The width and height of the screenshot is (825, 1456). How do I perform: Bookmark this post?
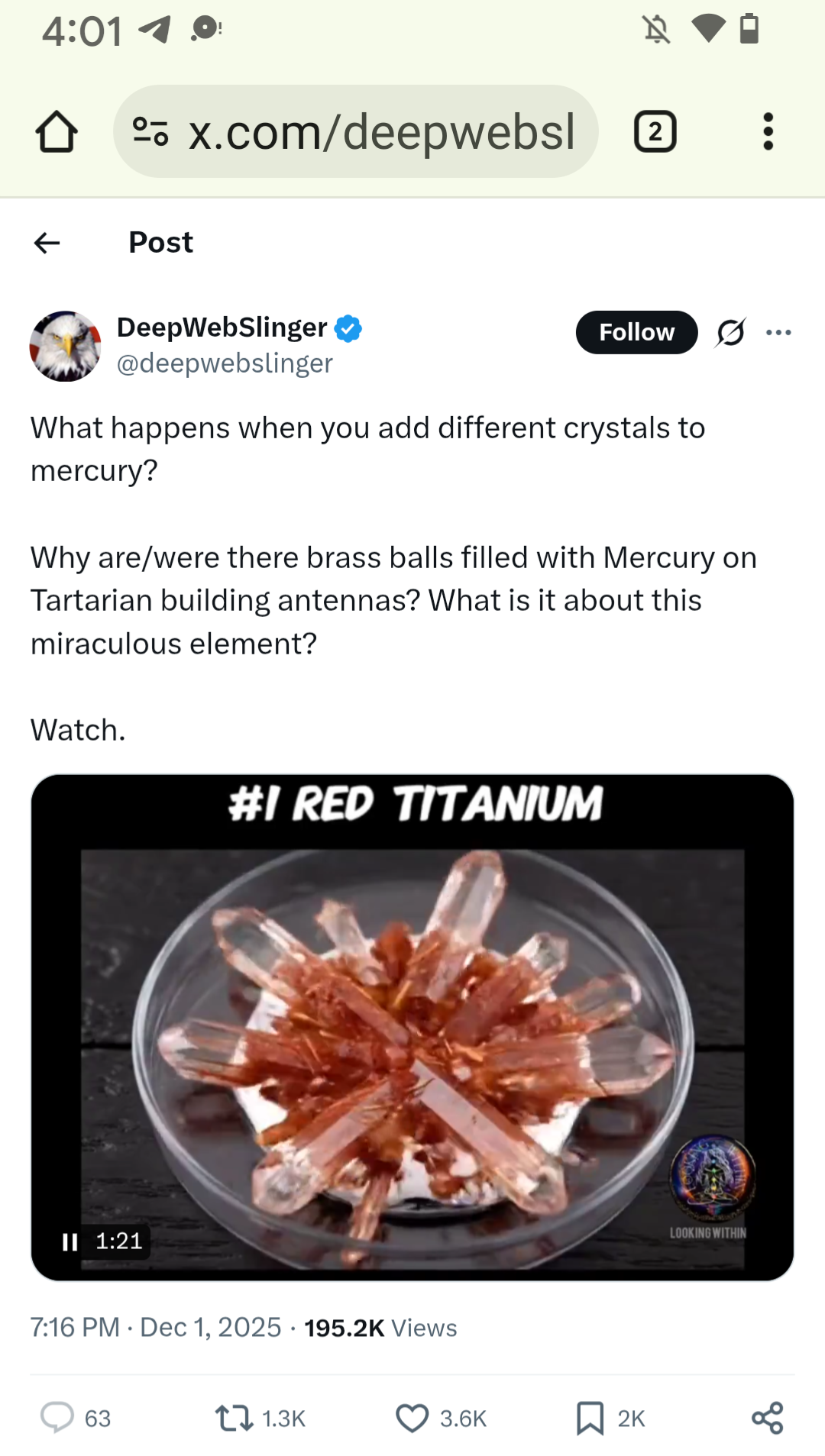(x=590, y=1418)
